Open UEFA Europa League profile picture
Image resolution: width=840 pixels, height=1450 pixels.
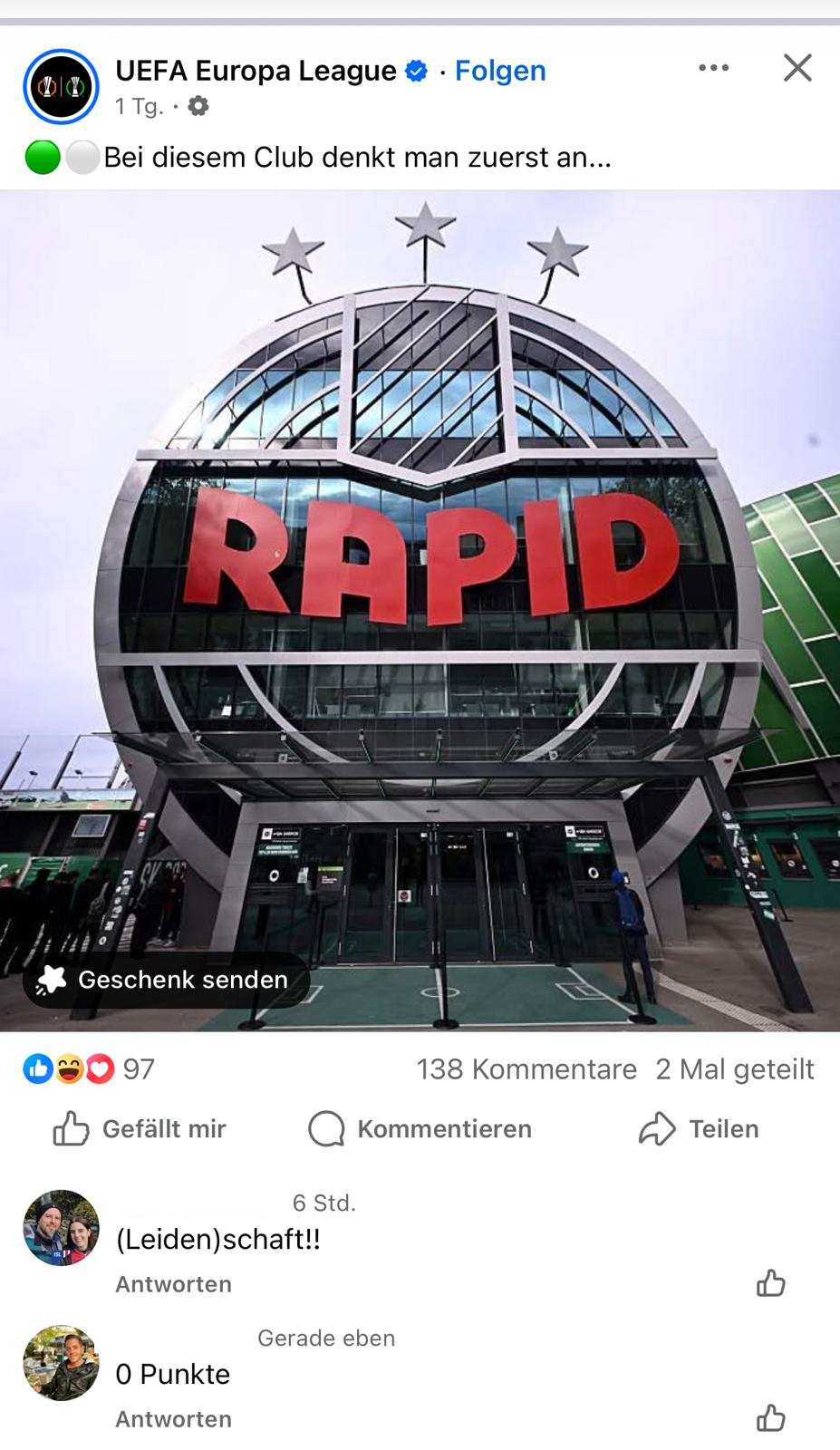tap(61, 86)
